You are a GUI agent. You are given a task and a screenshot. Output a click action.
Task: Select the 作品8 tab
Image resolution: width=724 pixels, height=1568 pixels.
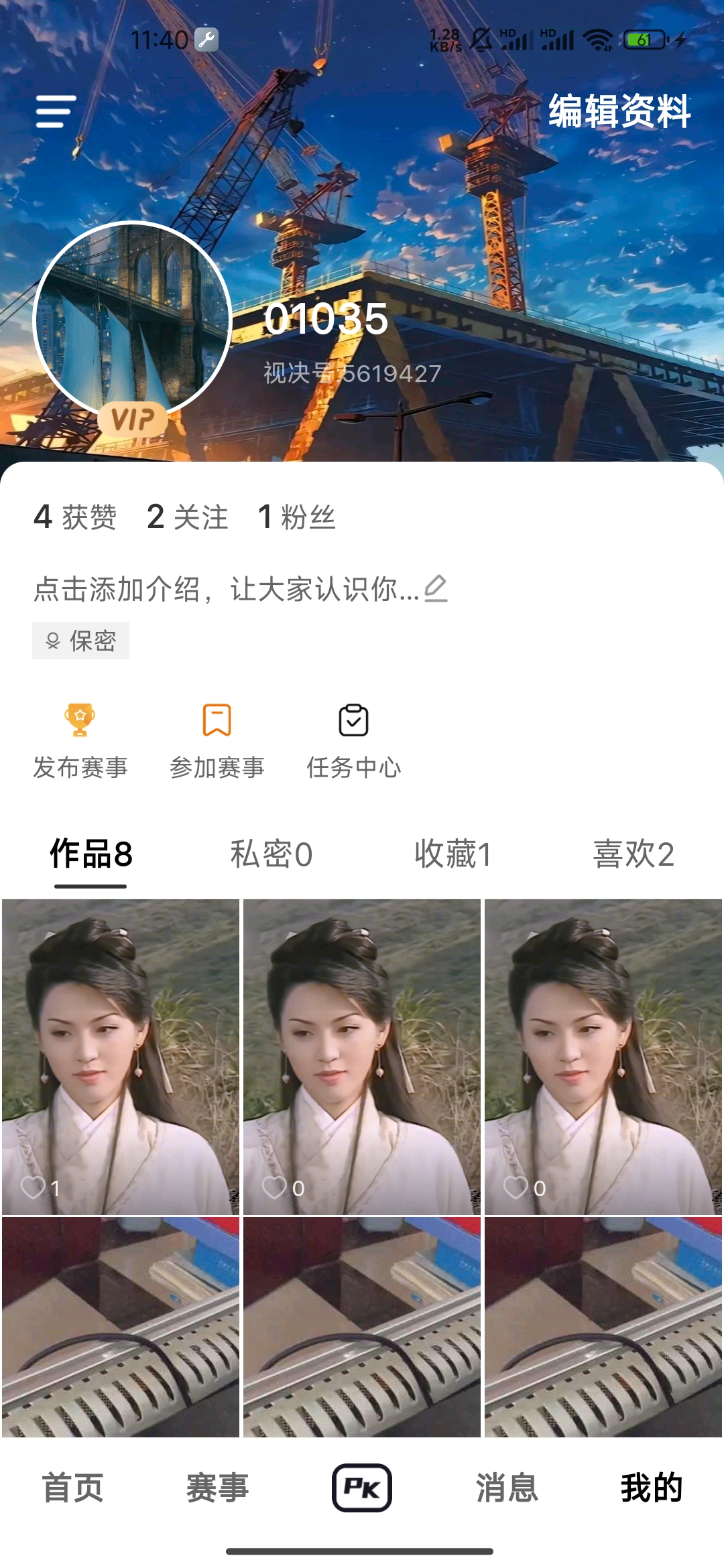(90, 854)
